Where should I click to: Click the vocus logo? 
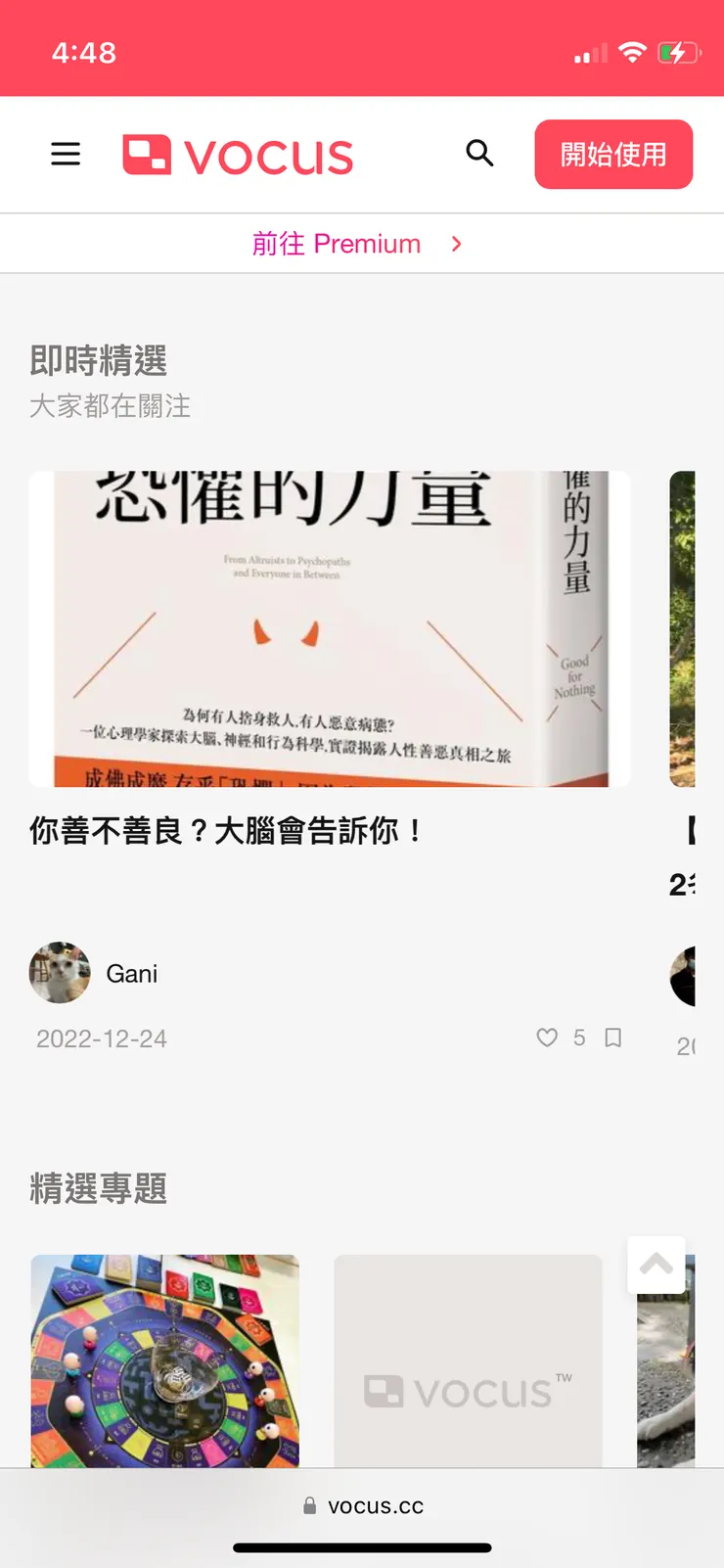237,155
